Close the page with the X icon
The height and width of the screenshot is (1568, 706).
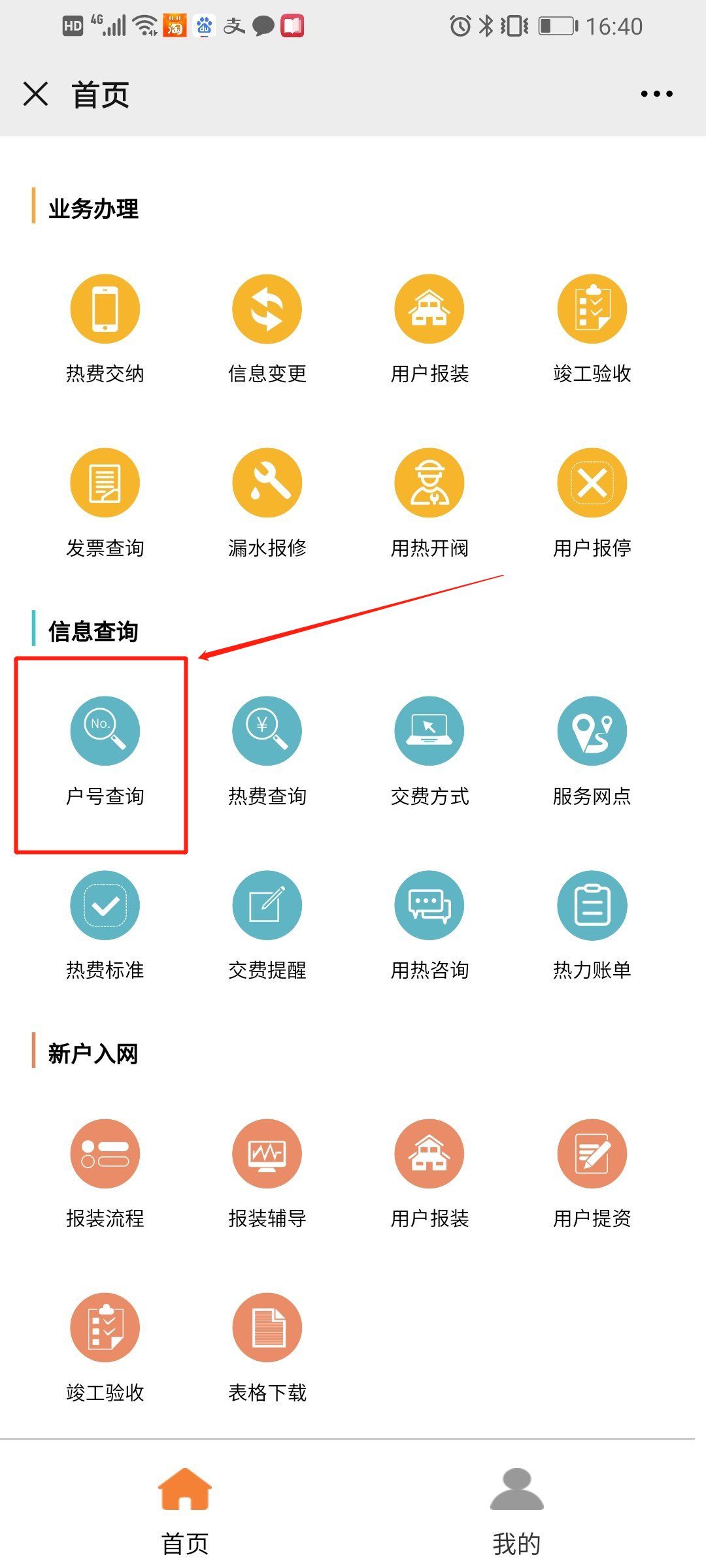(x=36, y=94)
